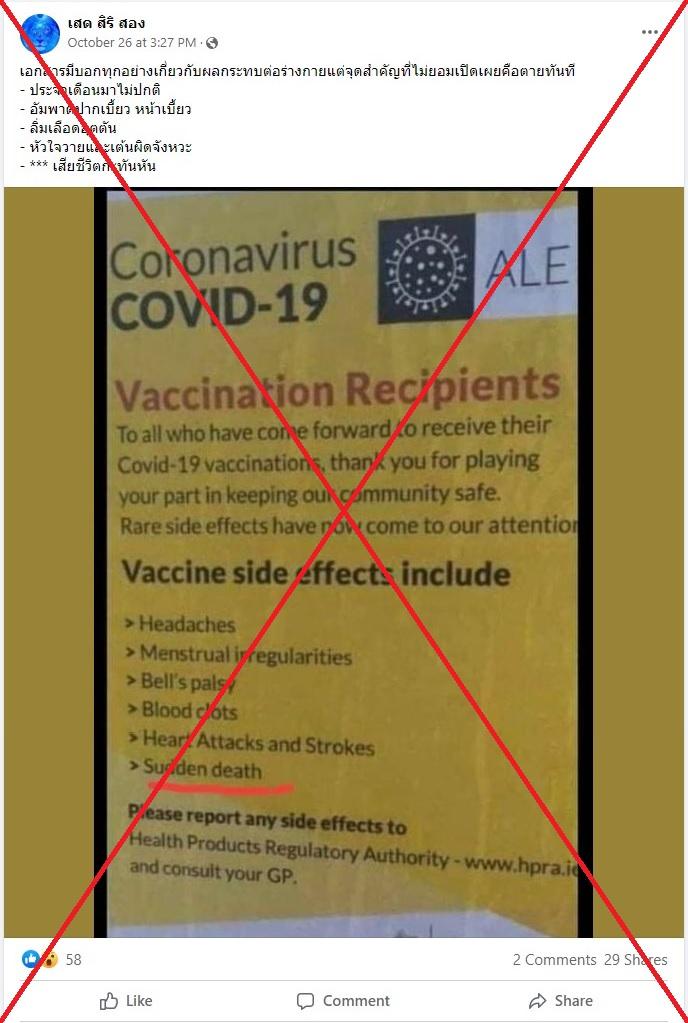View the 29 Shares list
Viewport: 688px width, 1023px height.
635,960
